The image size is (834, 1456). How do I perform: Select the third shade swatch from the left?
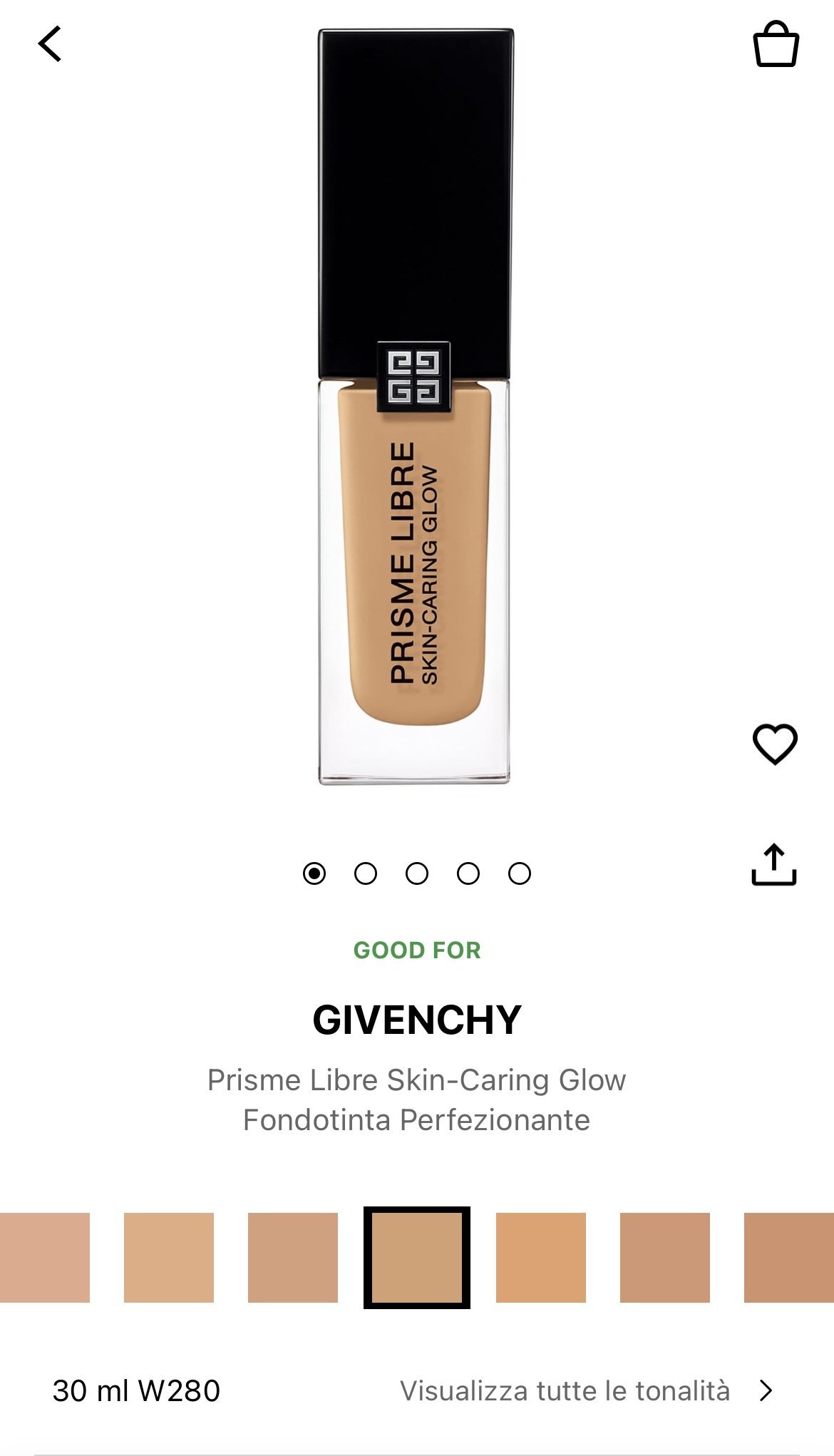293,1258
